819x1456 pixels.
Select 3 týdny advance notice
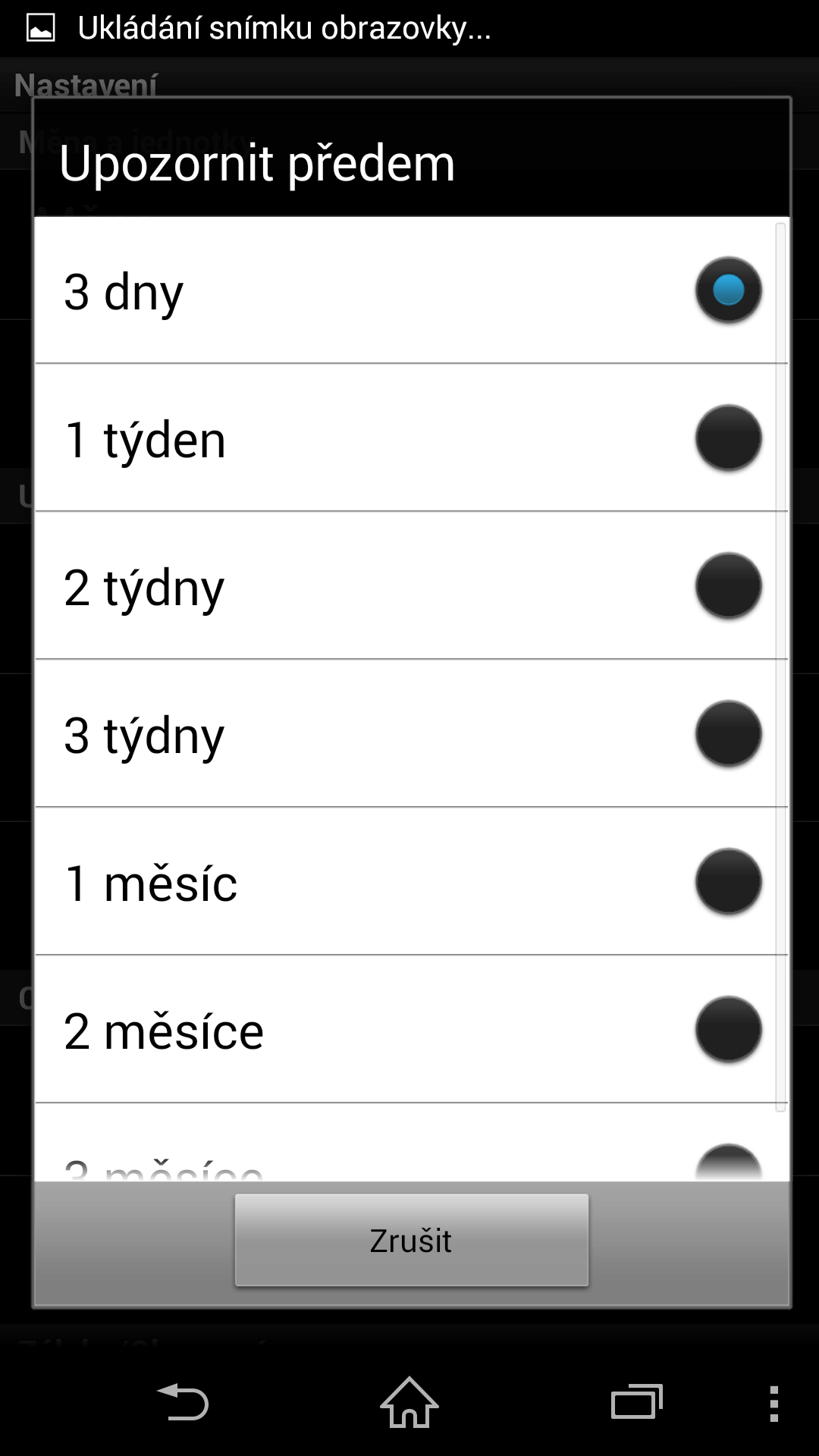[411, 733]
